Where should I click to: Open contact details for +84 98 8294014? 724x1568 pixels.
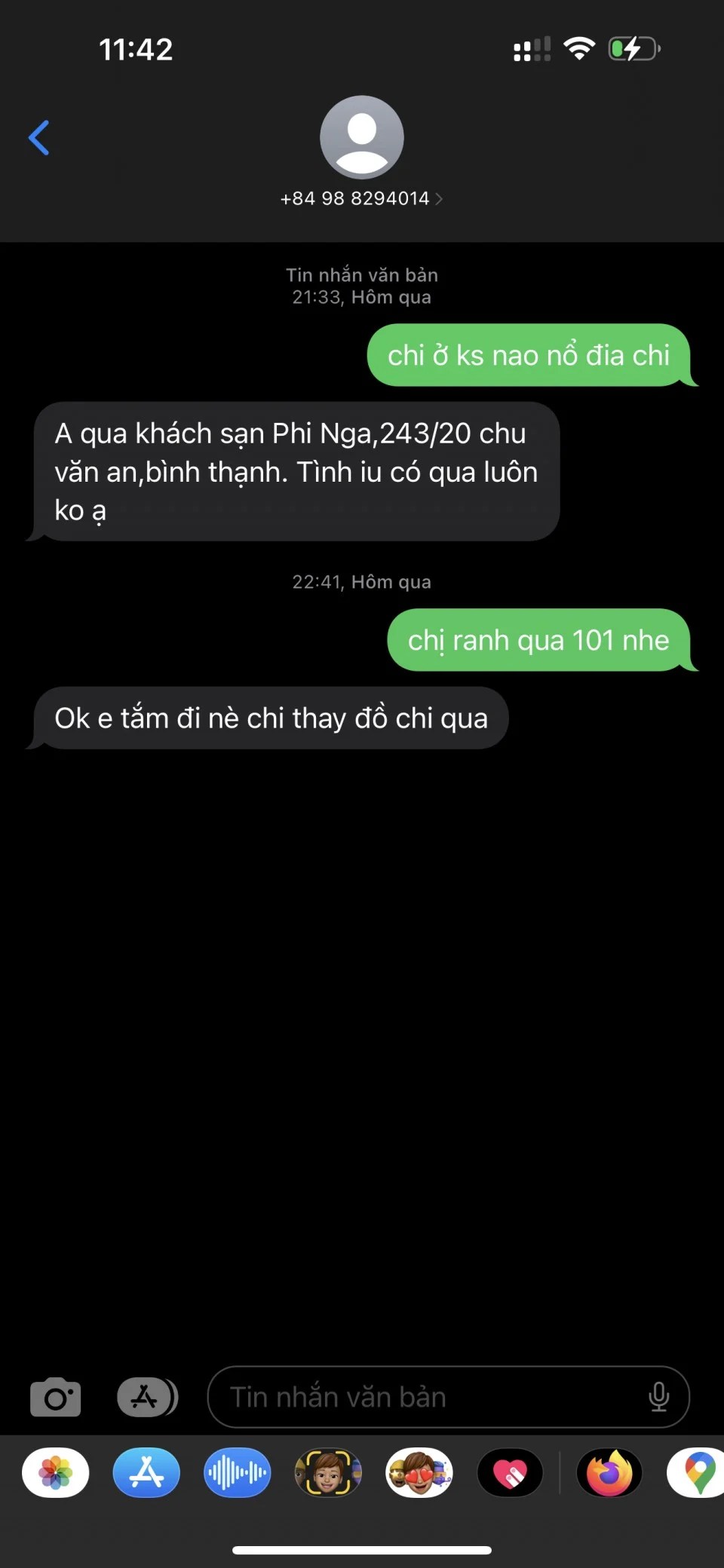[x=361, y=198]
